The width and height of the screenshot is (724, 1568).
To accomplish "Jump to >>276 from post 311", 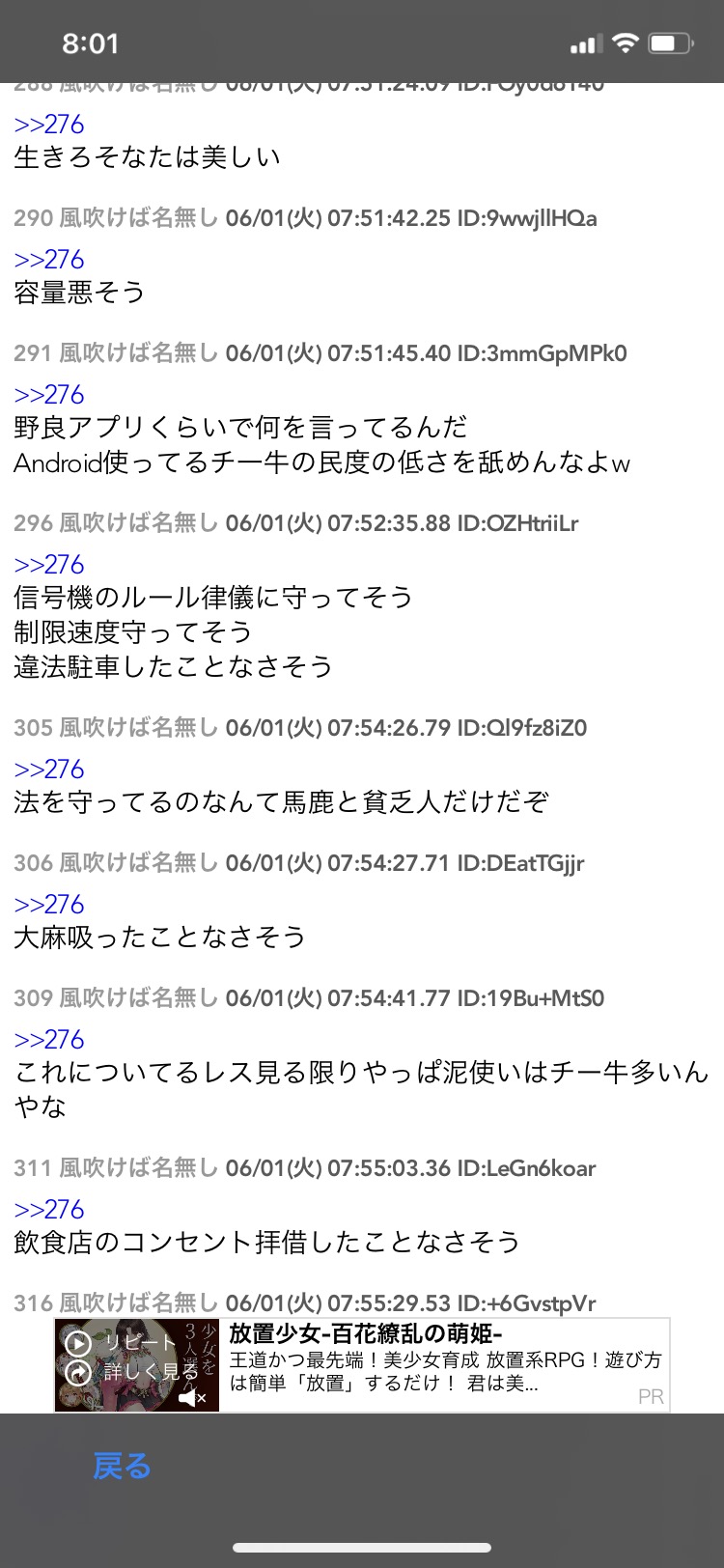I will pos(49,1210).
